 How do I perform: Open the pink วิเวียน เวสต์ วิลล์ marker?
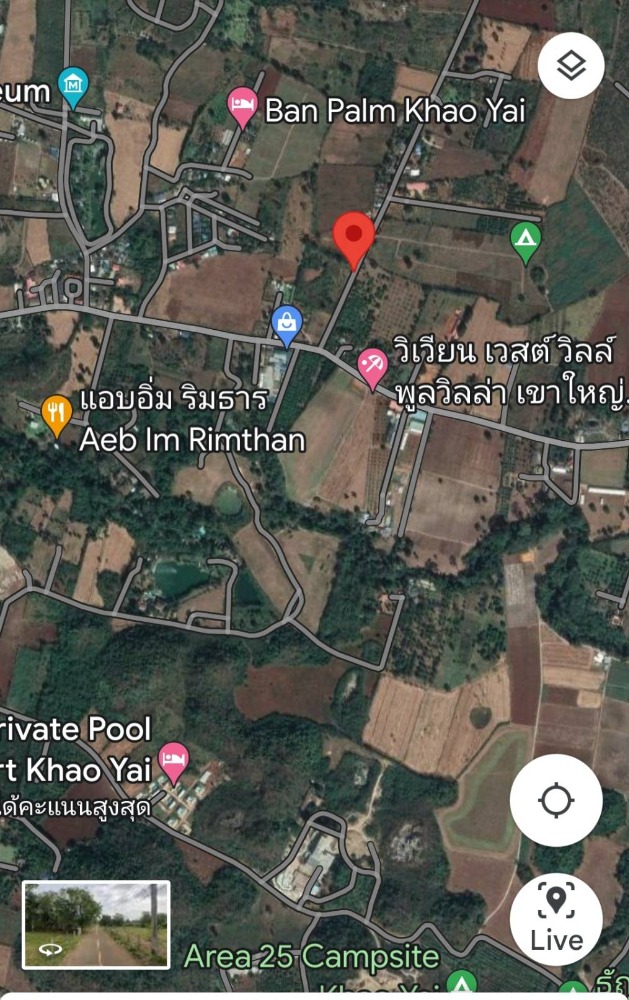[x=373, y=366]
